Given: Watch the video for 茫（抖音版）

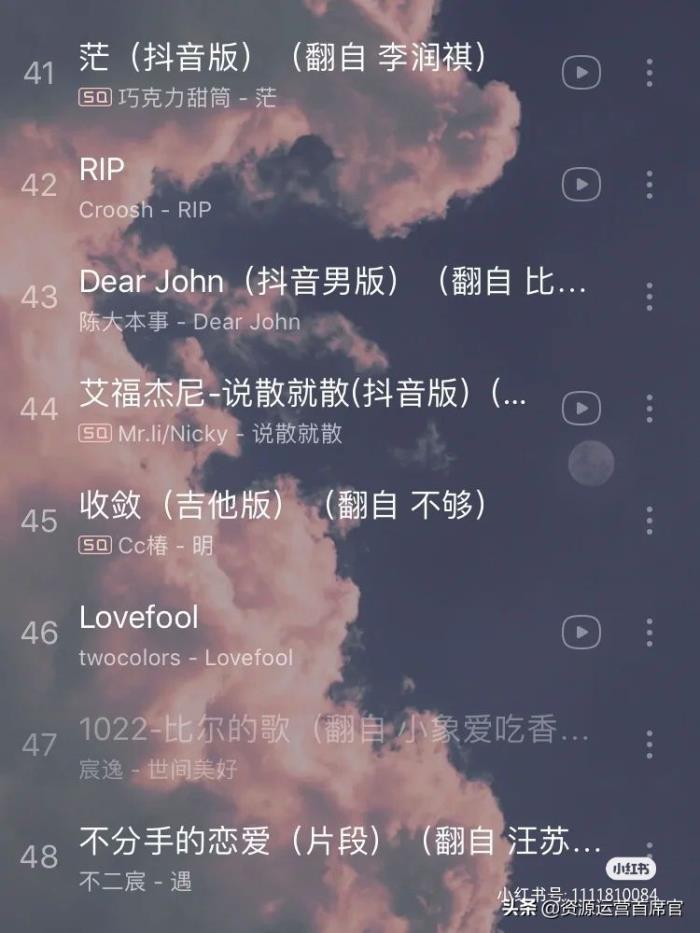Looking at the screenshot, I should [x=581, y=72].
